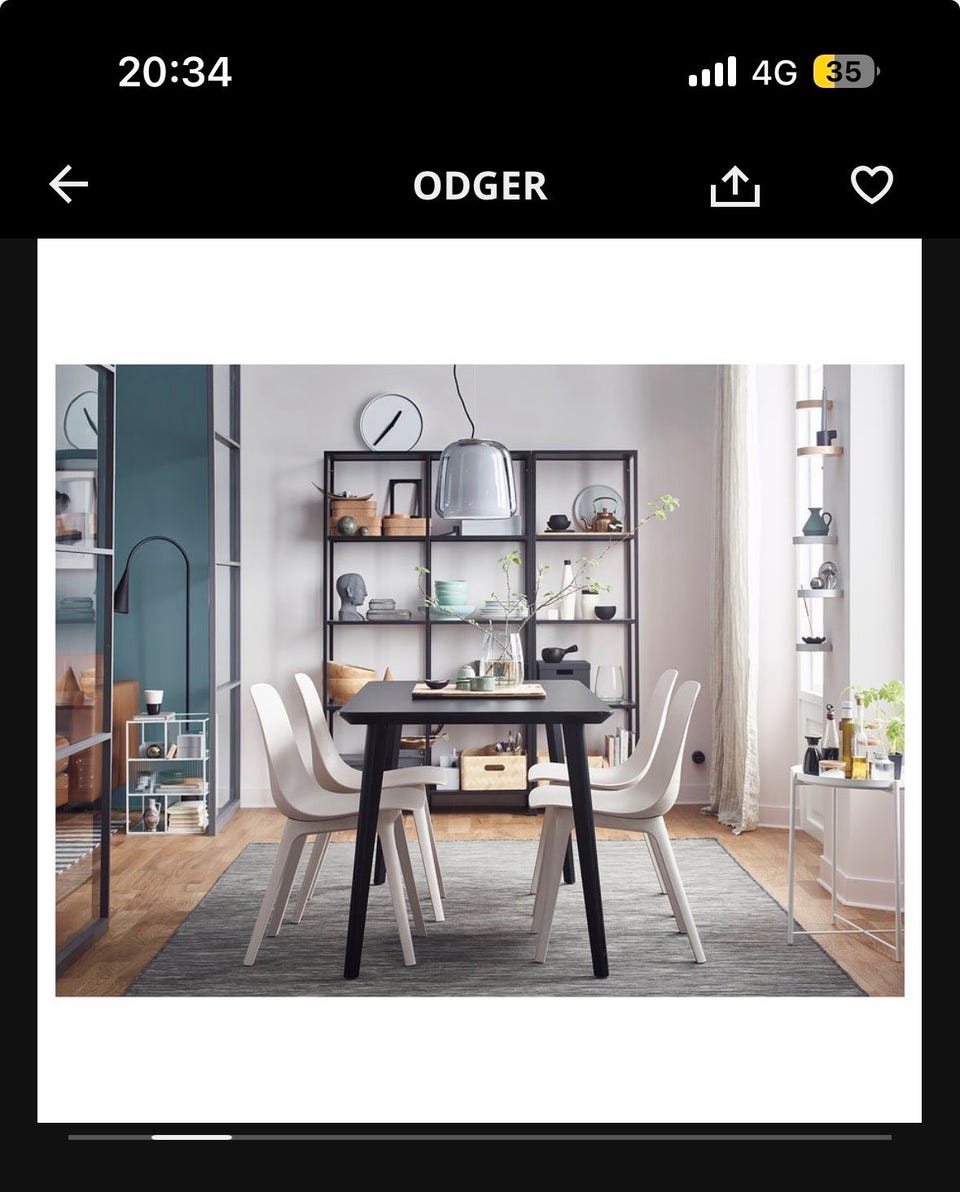Image resolution: width=960 pixels, height=1192 pixels.
Task: Tap the cellular signal bars indicator
Action: [x=711, y=71]
